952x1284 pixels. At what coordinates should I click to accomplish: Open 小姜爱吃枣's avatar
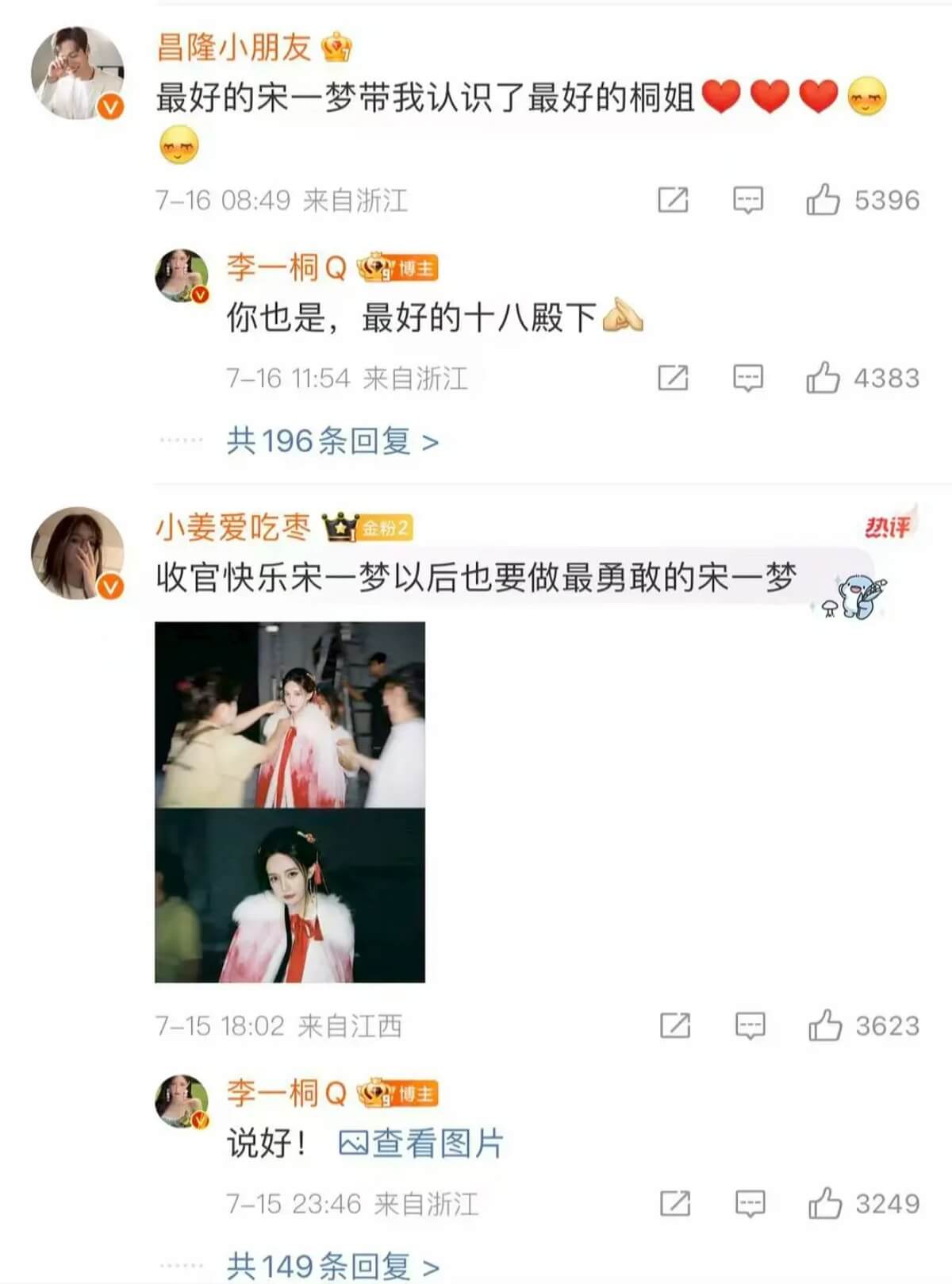pyautogui.click(x=77, y=553)
